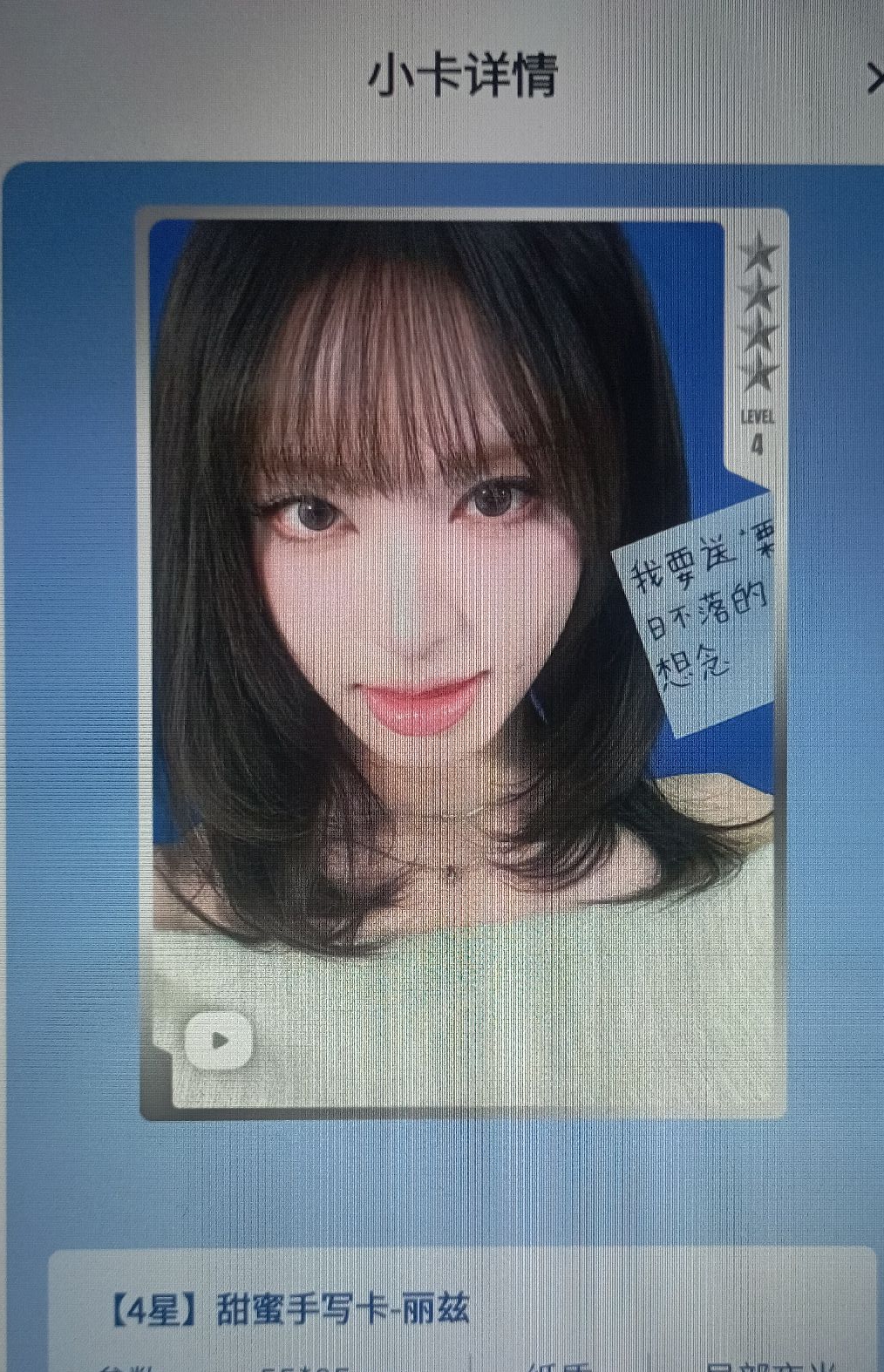The image size is (884, 1372).
Task: Close the card details dialog
Action: (874, 79)
